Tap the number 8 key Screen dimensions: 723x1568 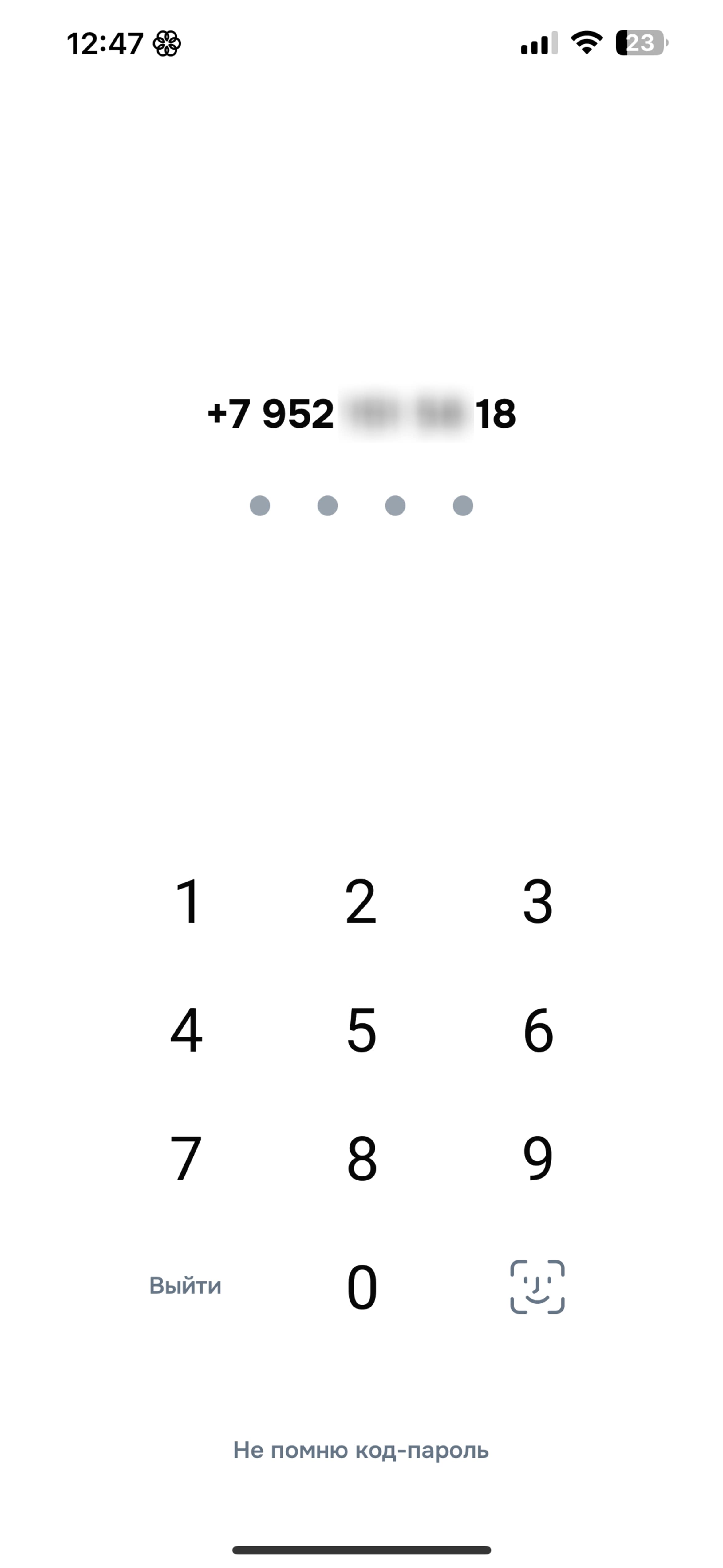pos(361,1158)
